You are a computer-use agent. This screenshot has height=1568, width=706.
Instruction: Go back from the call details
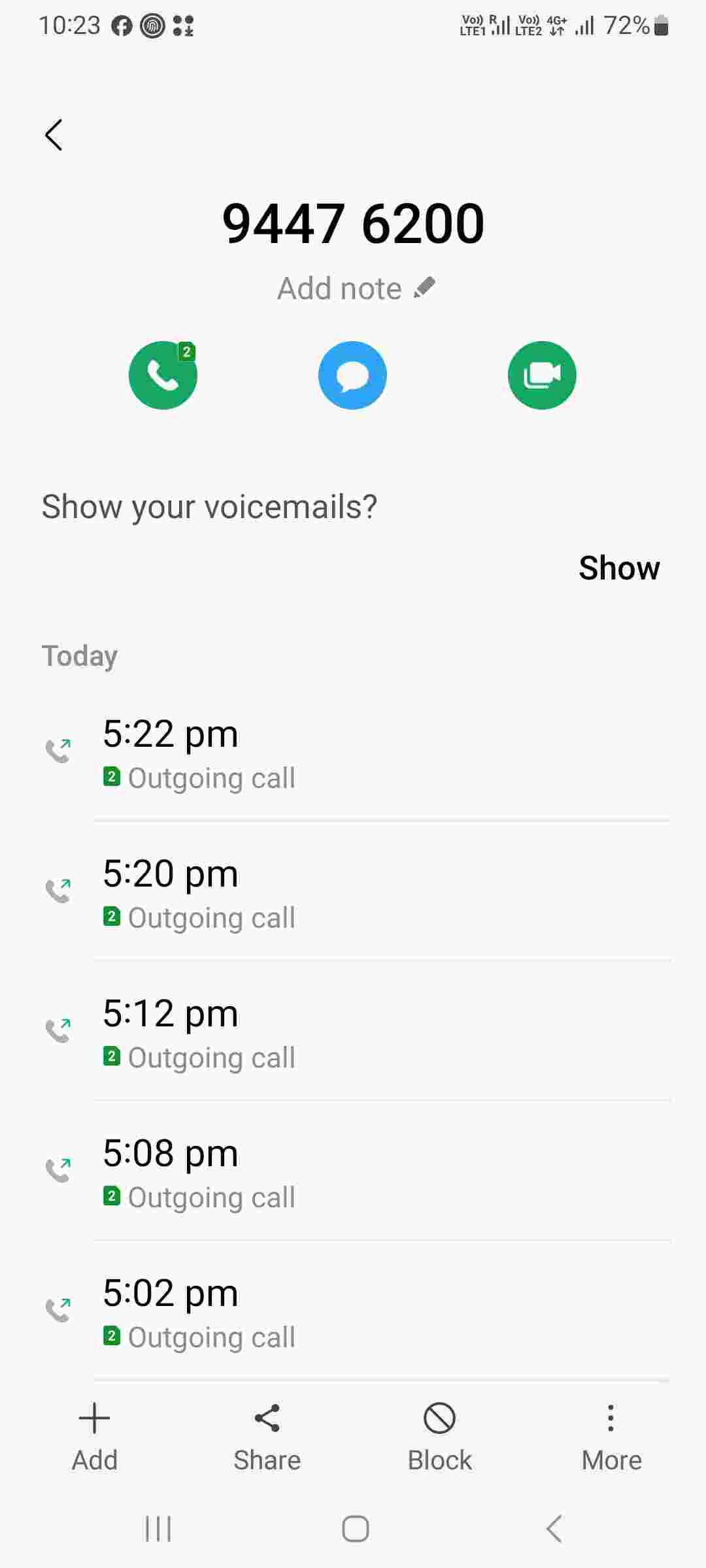tap(54, 135)
